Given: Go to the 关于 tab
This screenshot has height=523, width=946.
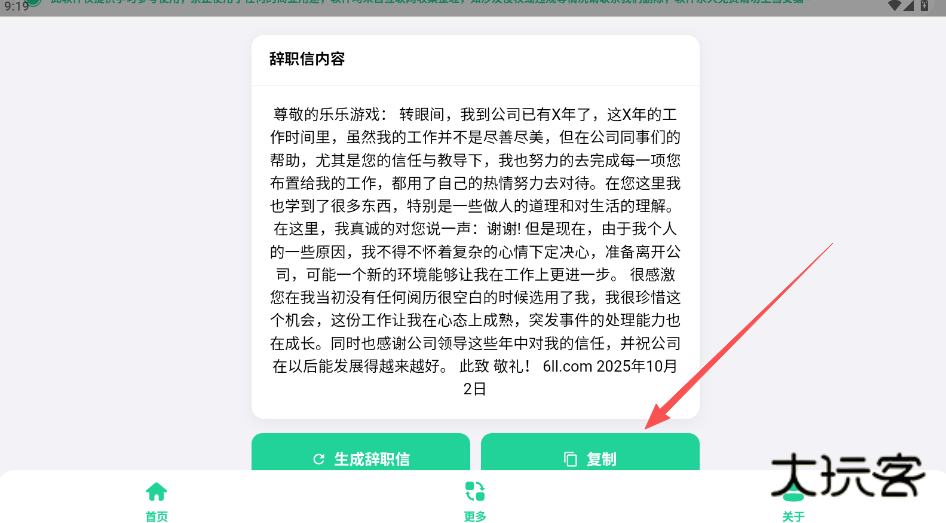Looking at the screenshot, I should [x=792, y=503].
